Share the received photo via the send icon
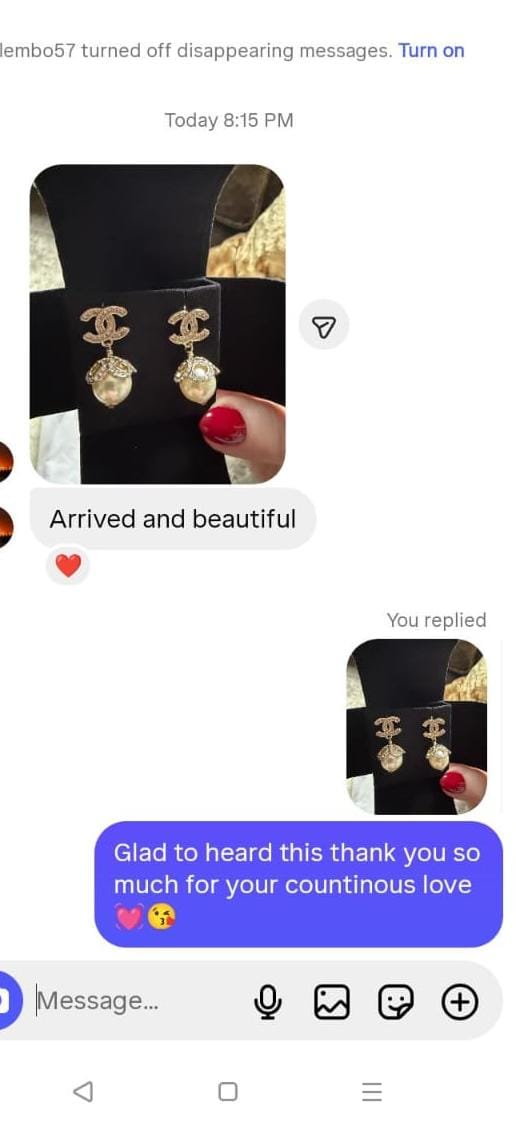 324,325
